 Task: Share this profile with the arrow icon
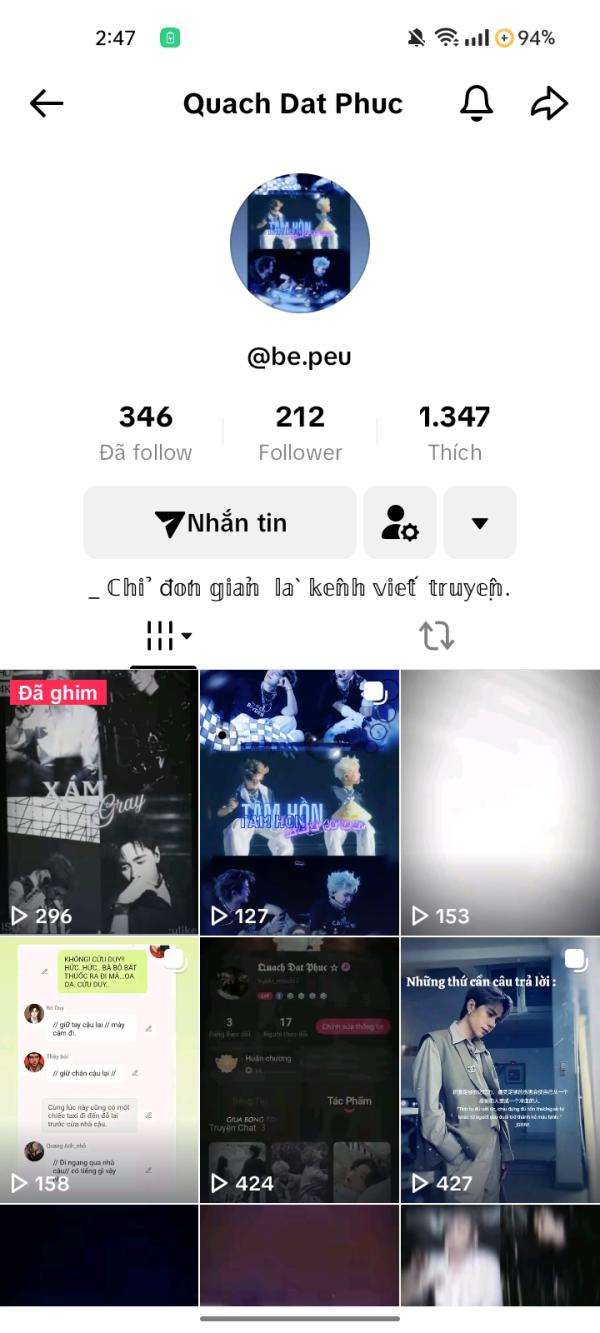tap(549, 103)
